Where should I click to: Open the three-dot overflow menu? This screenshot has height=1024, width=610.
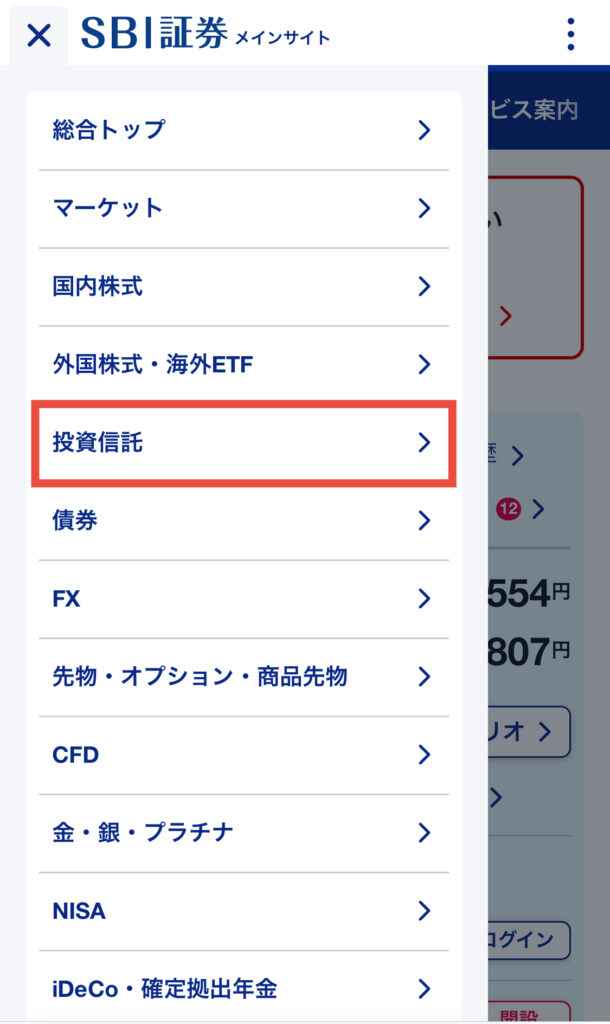point(571,34)
